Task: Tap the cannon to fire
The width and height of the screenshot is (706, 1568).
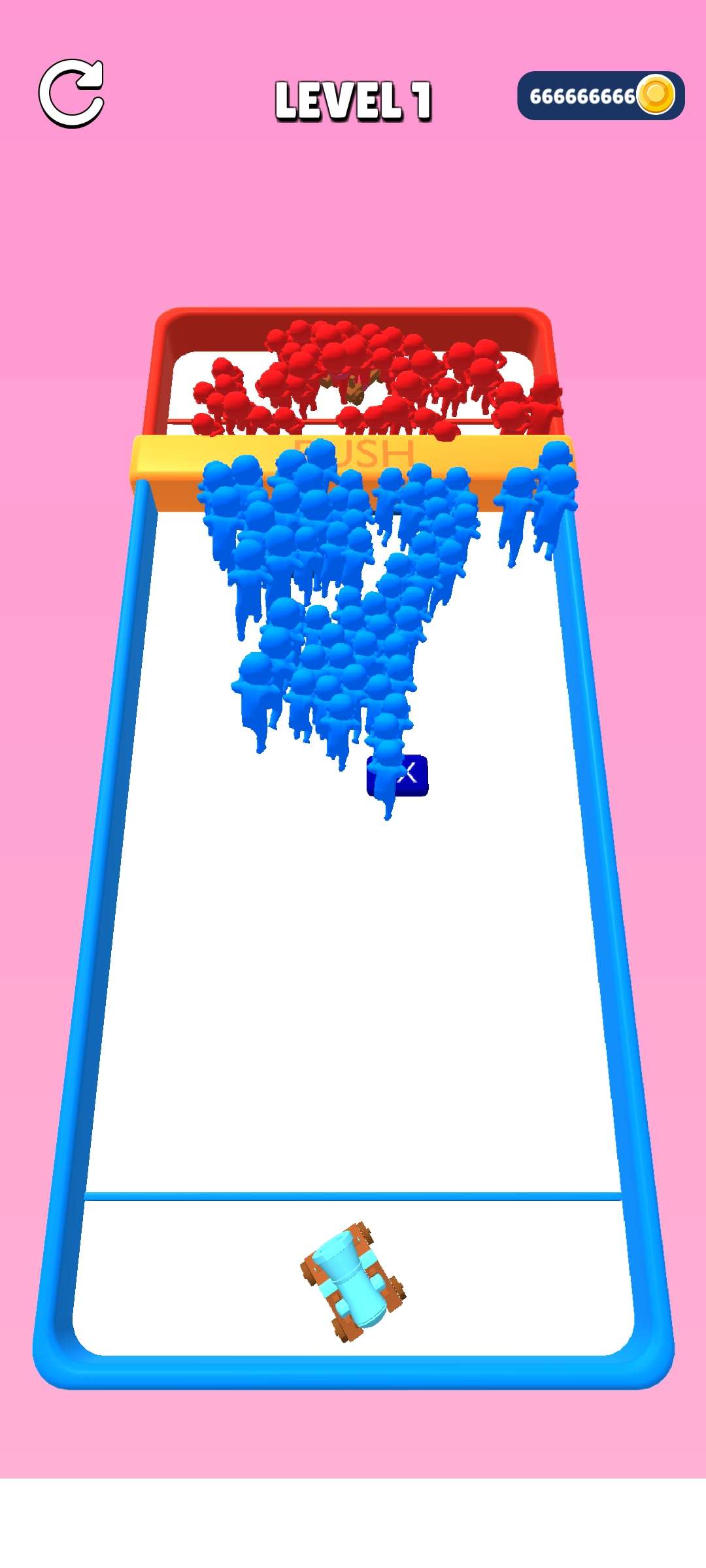Action: click(353, 1282)
